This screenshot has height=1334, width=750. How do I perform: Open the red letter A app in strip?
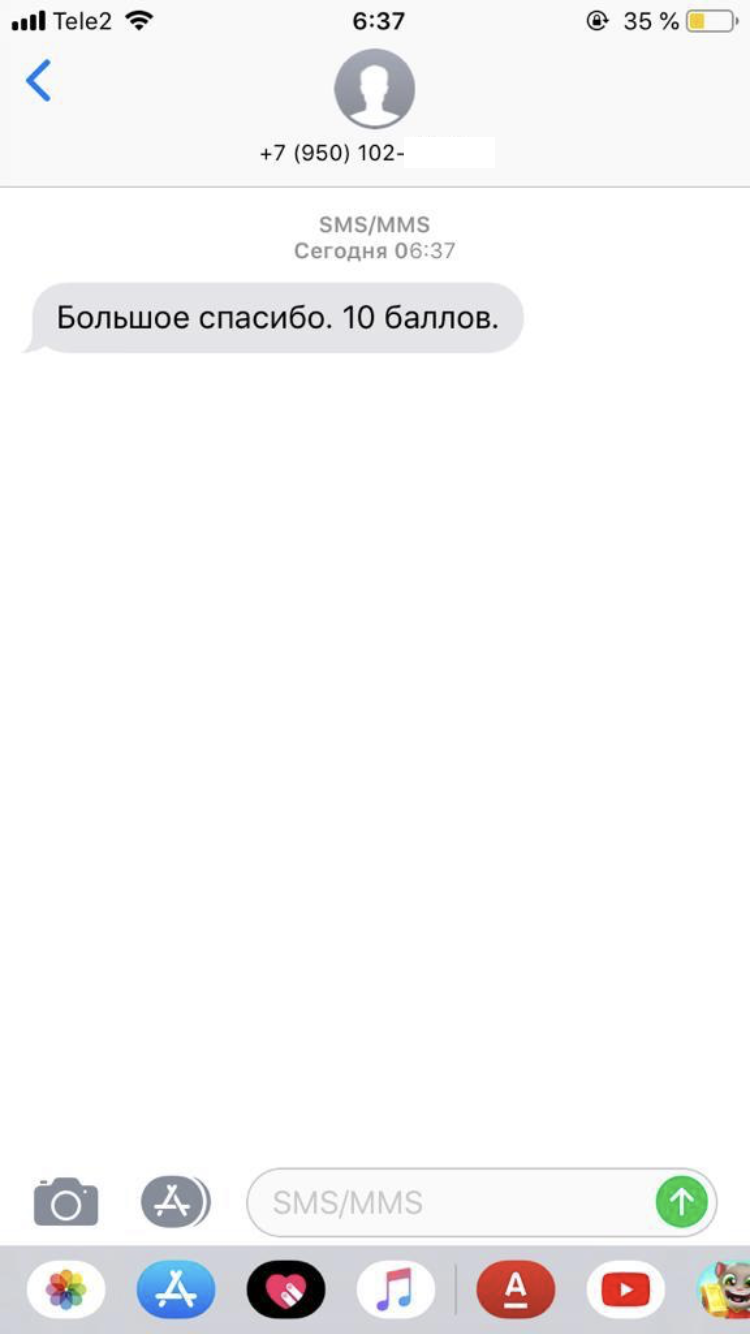[516, 1291]
